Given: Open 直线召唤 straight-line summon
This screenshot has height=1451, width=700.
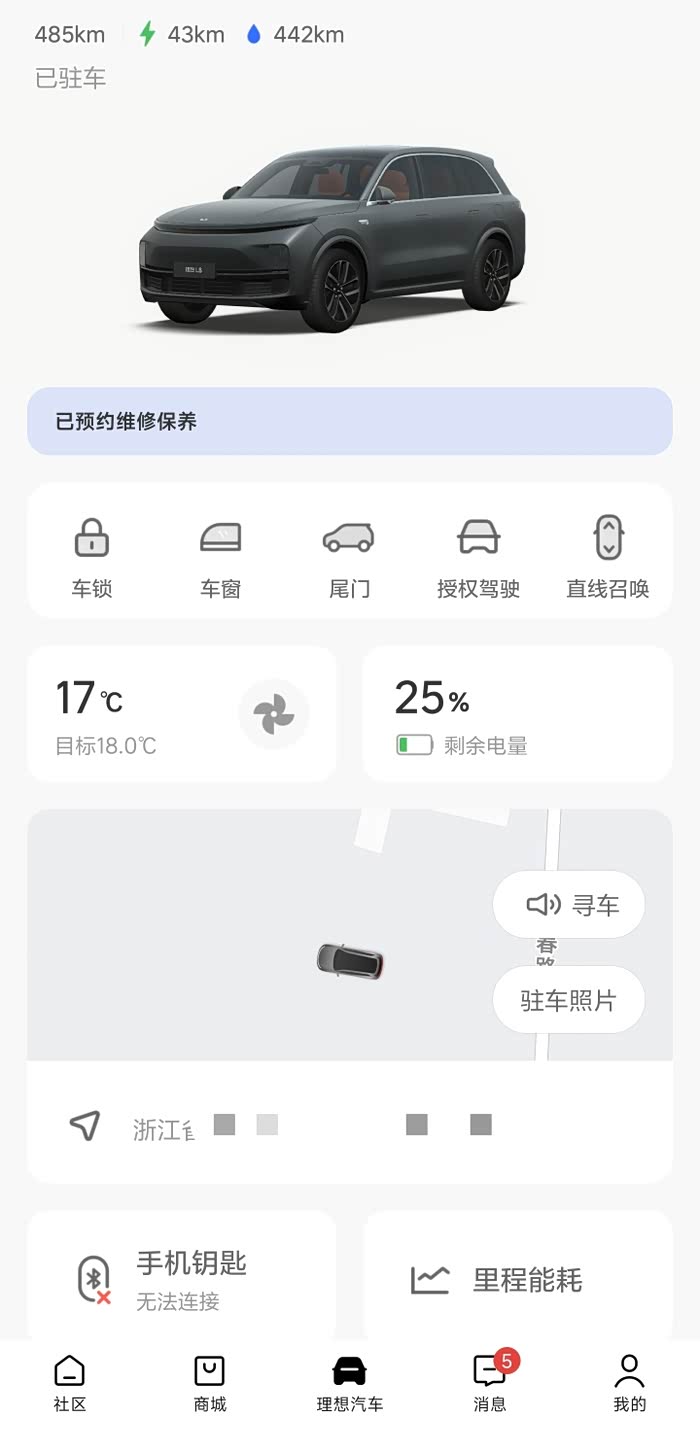Looking at the screenshot, I should pos(607,557).
